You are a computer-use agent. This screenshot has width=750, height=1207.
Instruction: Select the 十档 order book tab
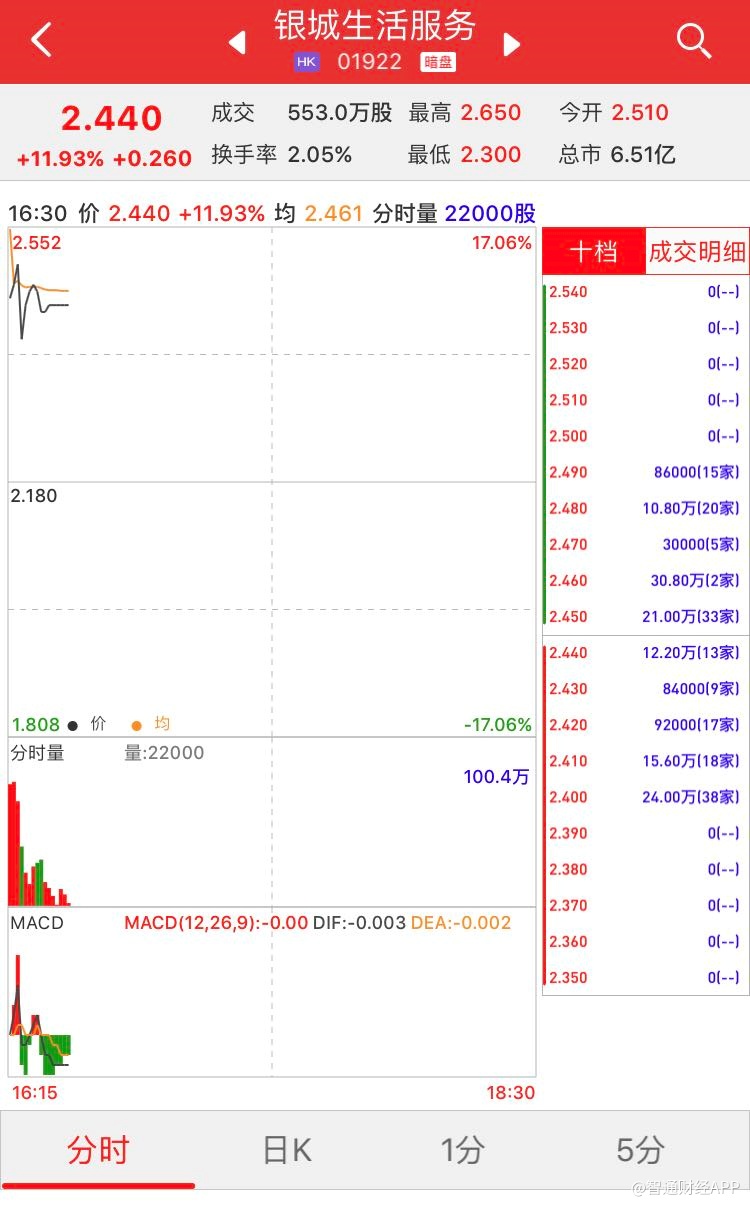click(x=594, y=251)
